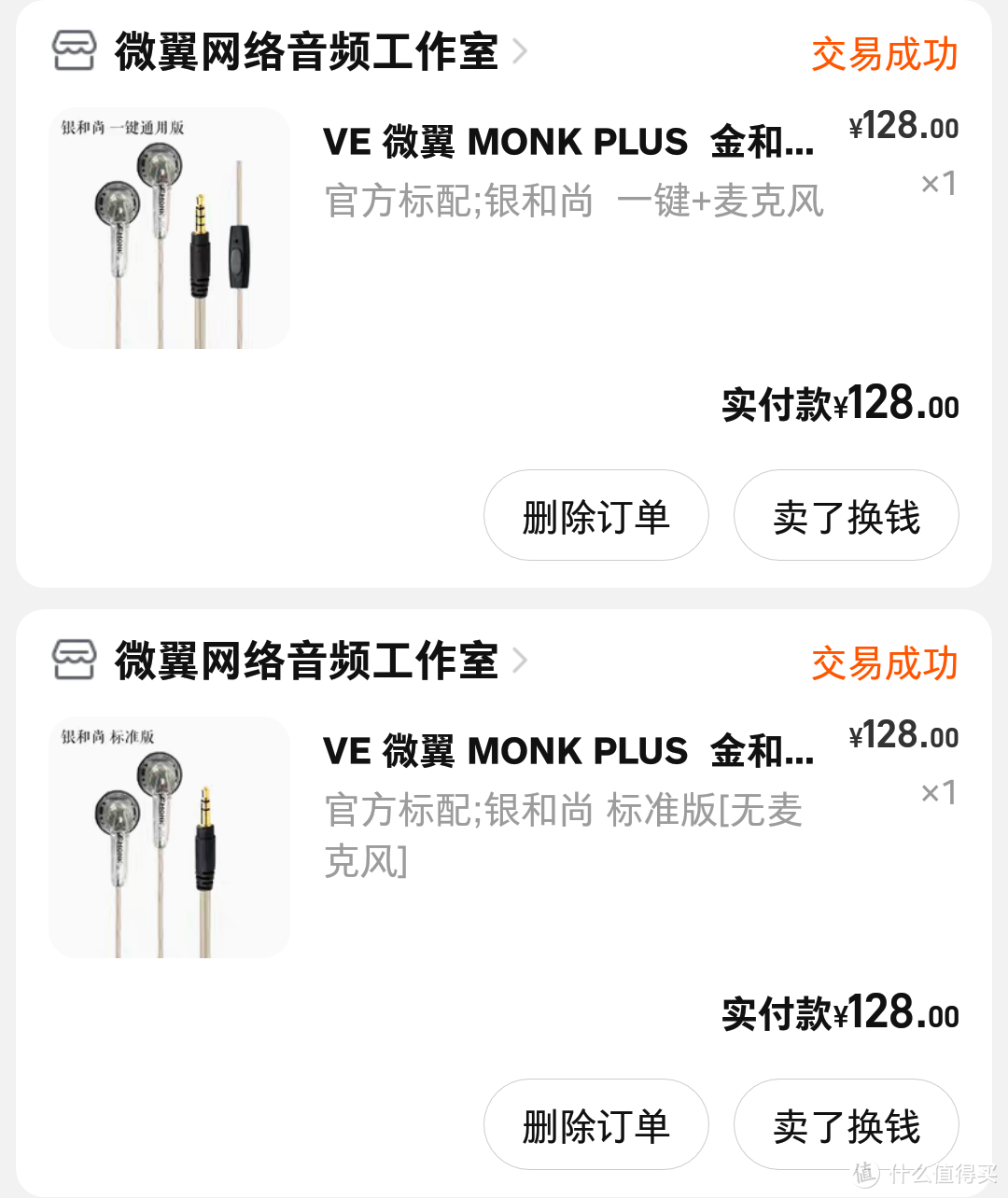The height and width of the screenshot is (1198, 1008).
Task: Open the 银和尚 一键+麦克风 product thumbnail
Action: [x=169, y=229]
